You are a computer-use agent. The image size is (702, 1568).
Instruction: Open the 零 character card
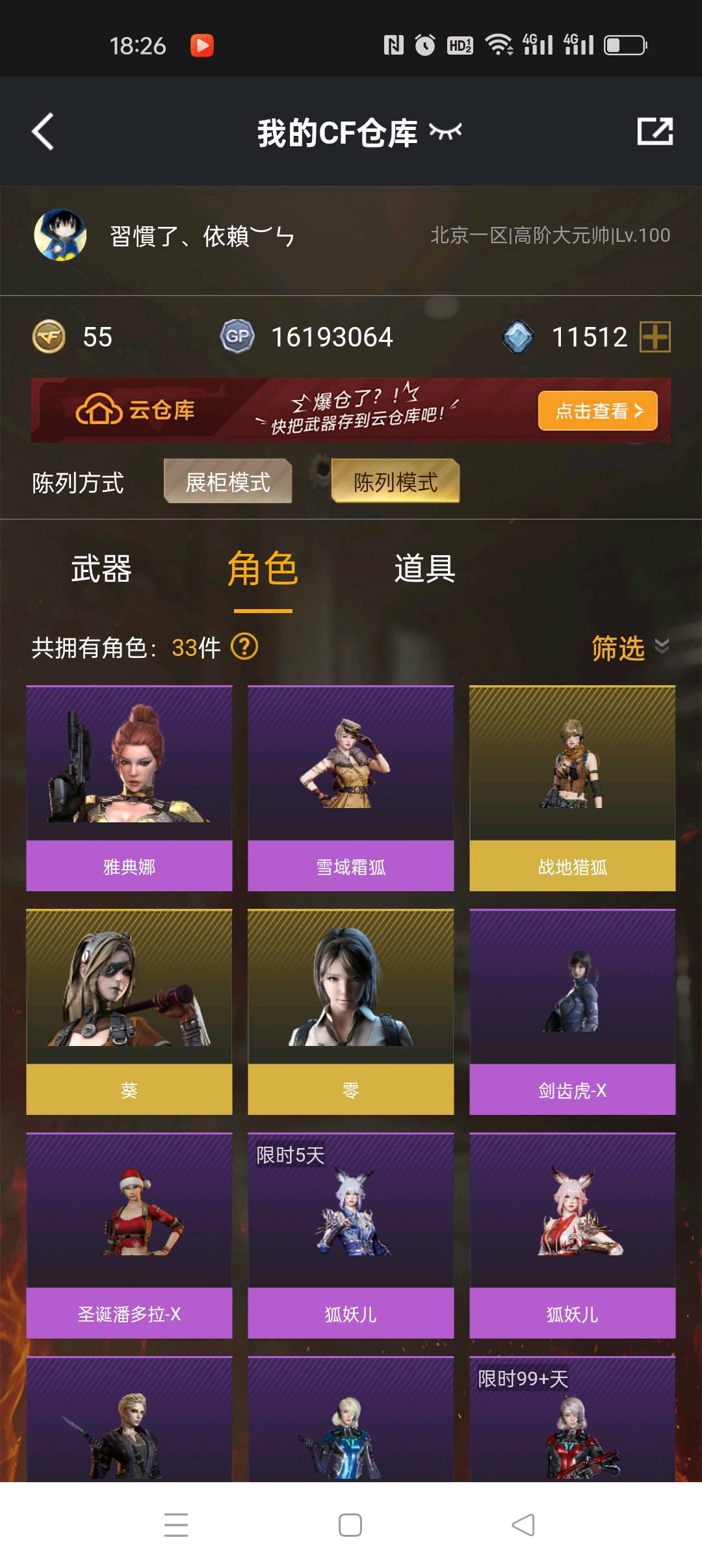click(351, 1012)
